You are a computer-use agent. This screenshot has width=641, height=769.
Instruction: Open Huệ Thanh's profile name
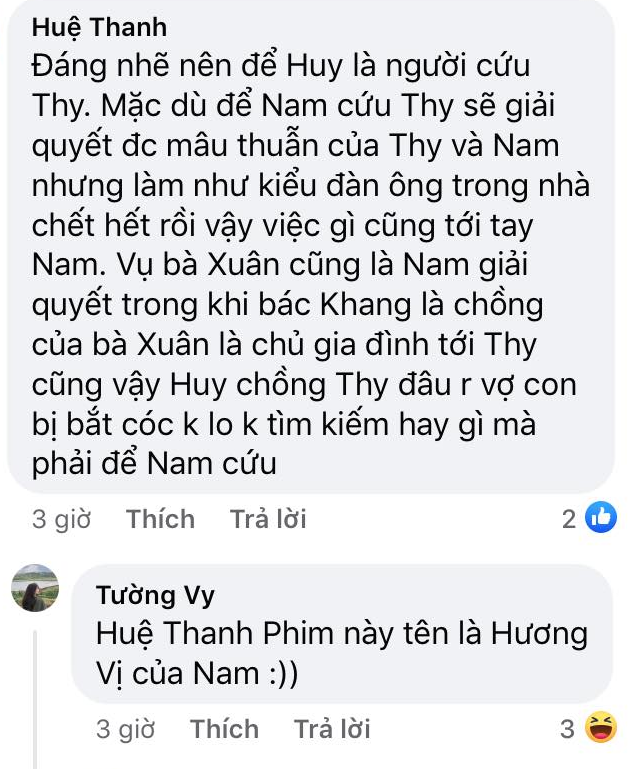coord(99,27)
